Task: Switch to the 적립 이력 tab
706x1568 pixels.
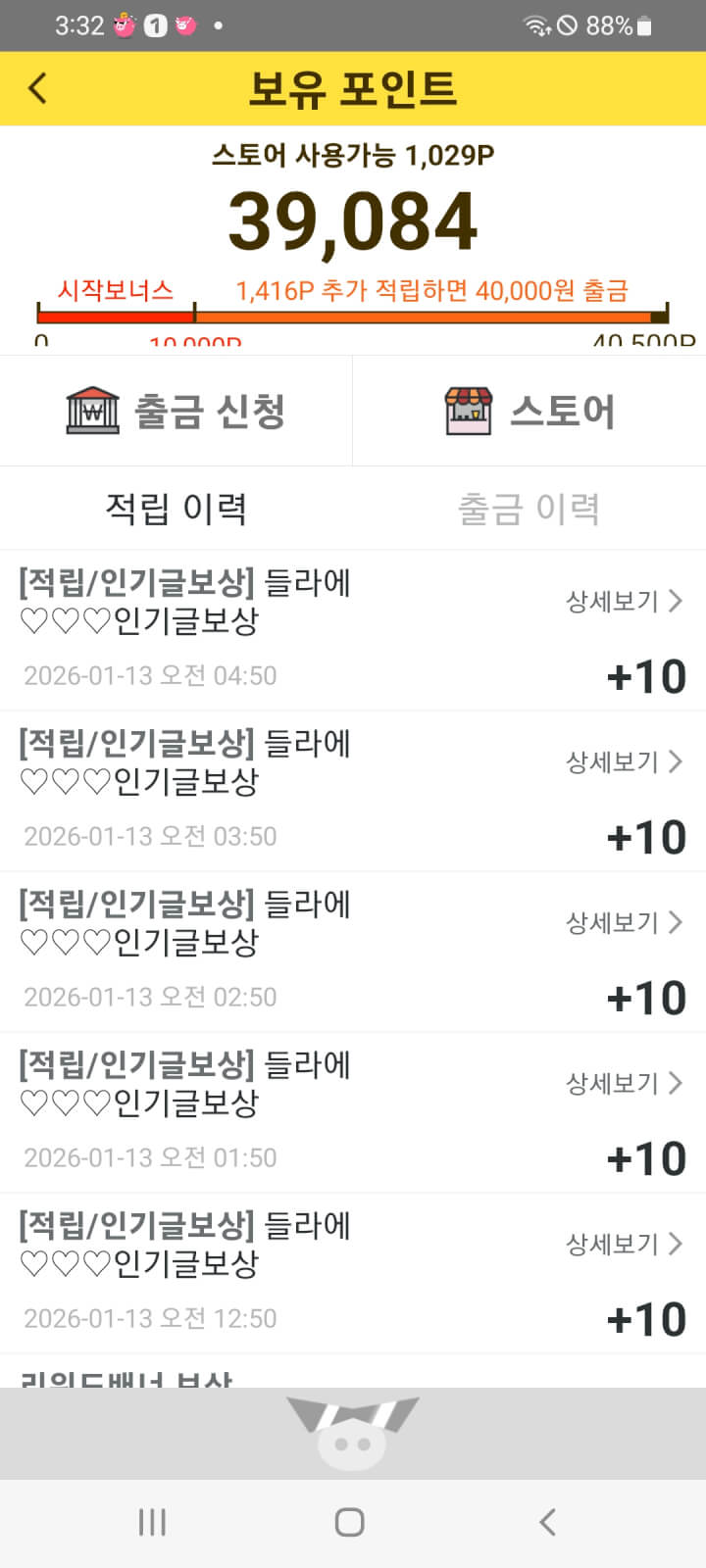Action: (176, 508)
